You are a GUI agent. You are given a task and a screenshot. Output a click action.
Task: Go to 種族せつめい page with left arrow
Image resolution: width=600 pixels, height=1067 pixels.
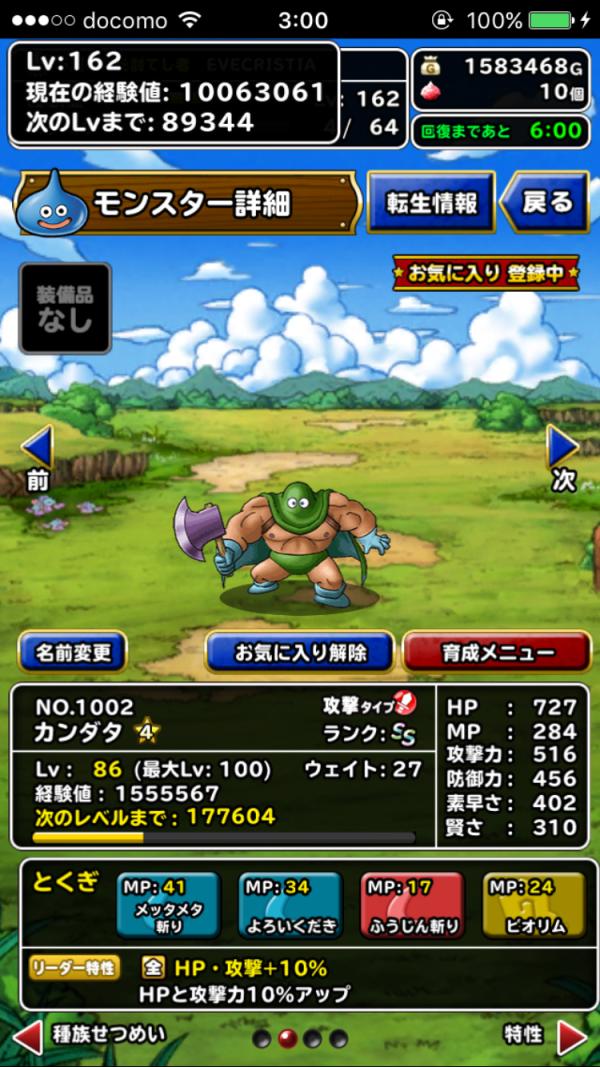[x=28, y=1036]
